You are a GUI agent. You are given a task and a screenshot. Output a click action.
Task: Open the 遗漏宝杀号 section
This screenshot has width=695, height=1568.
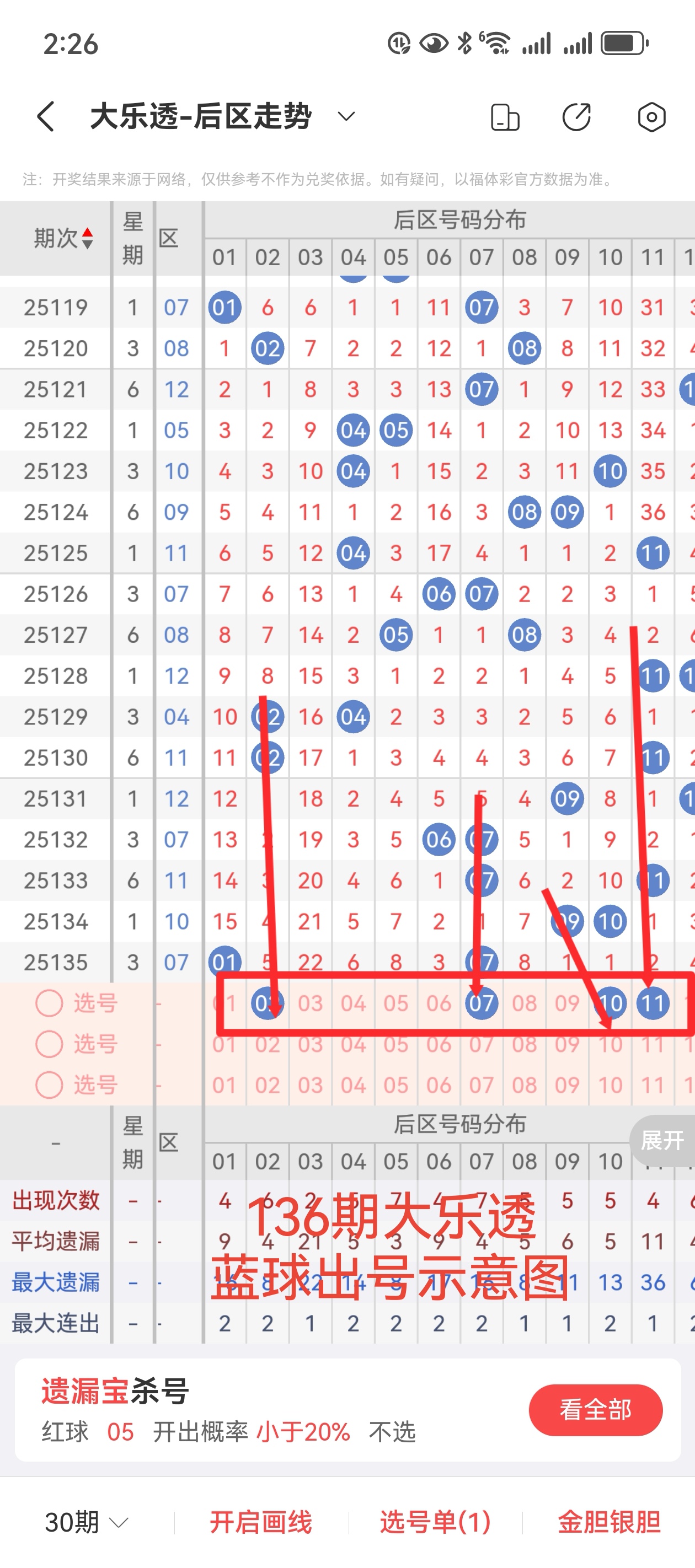(x=114, y=1396)
